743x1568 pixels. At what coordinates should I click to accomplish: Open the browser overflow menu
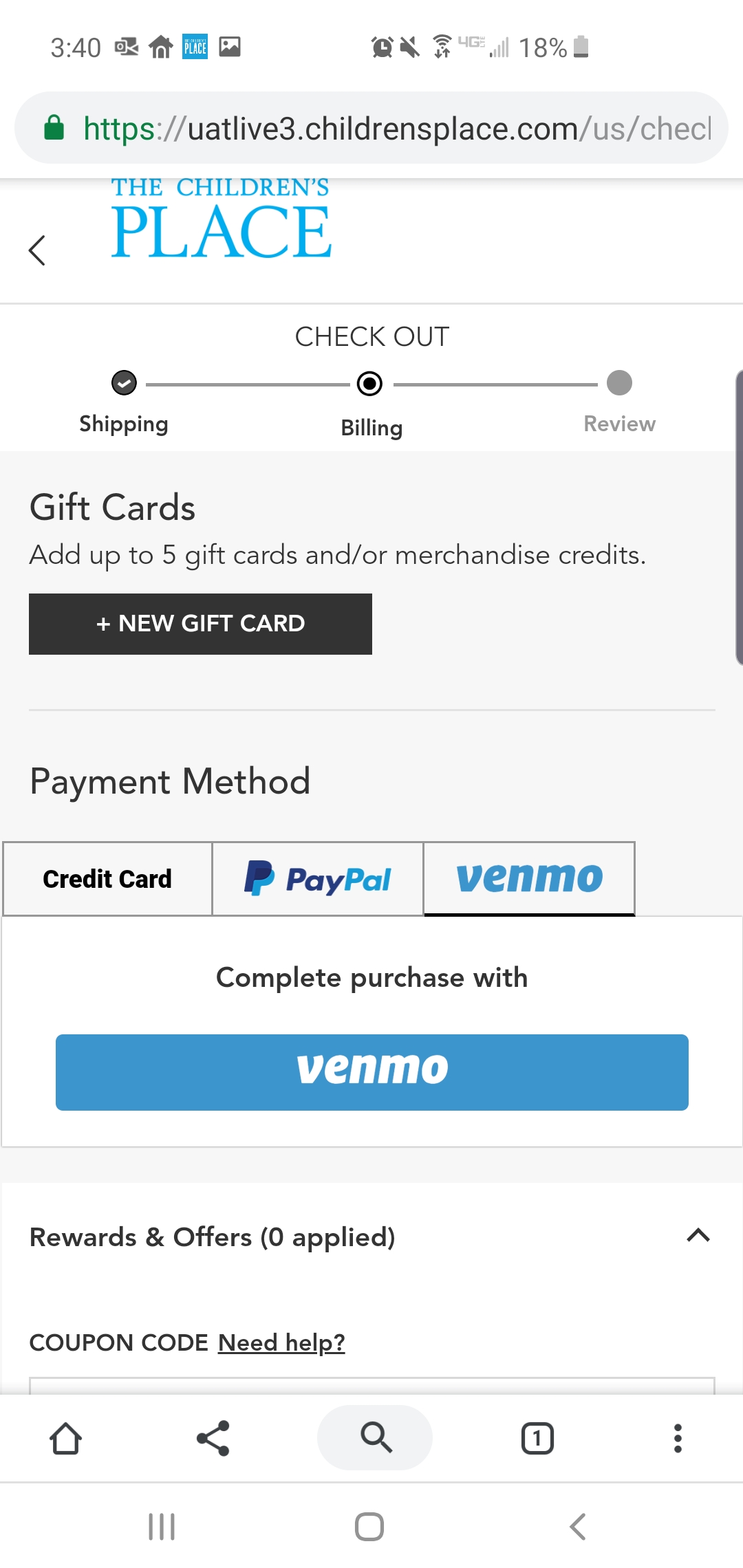coord(678,1438)
